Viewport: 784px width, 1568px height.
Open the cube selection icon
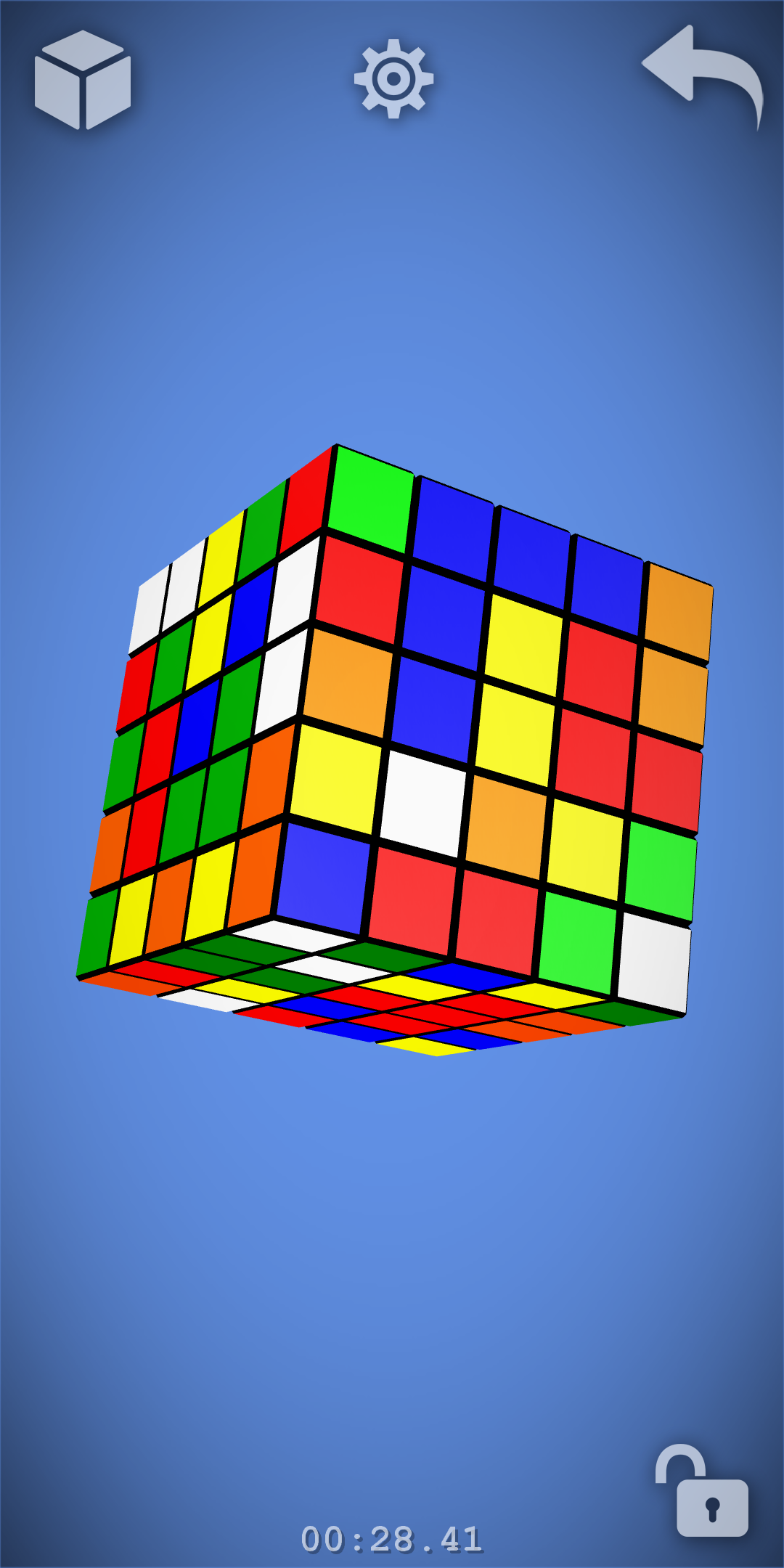pos(82,80)
